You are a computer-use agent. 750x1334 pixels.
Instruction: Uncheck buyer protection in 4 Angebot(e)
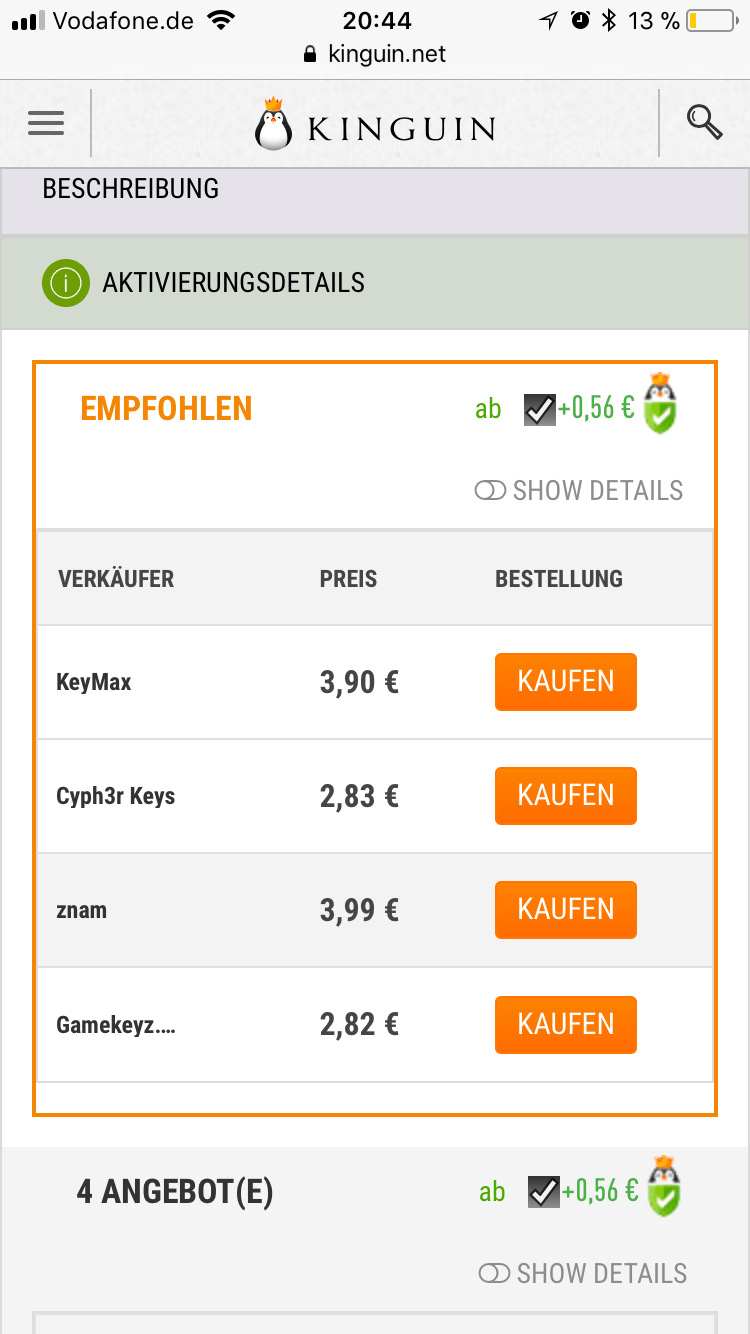544,1192
